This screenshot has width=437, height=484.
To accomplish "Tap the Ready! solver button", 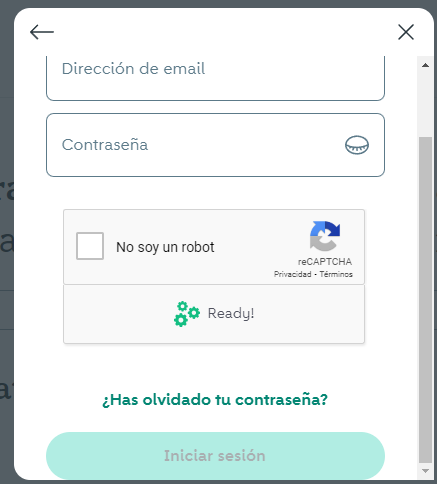I will pos(214,314).
